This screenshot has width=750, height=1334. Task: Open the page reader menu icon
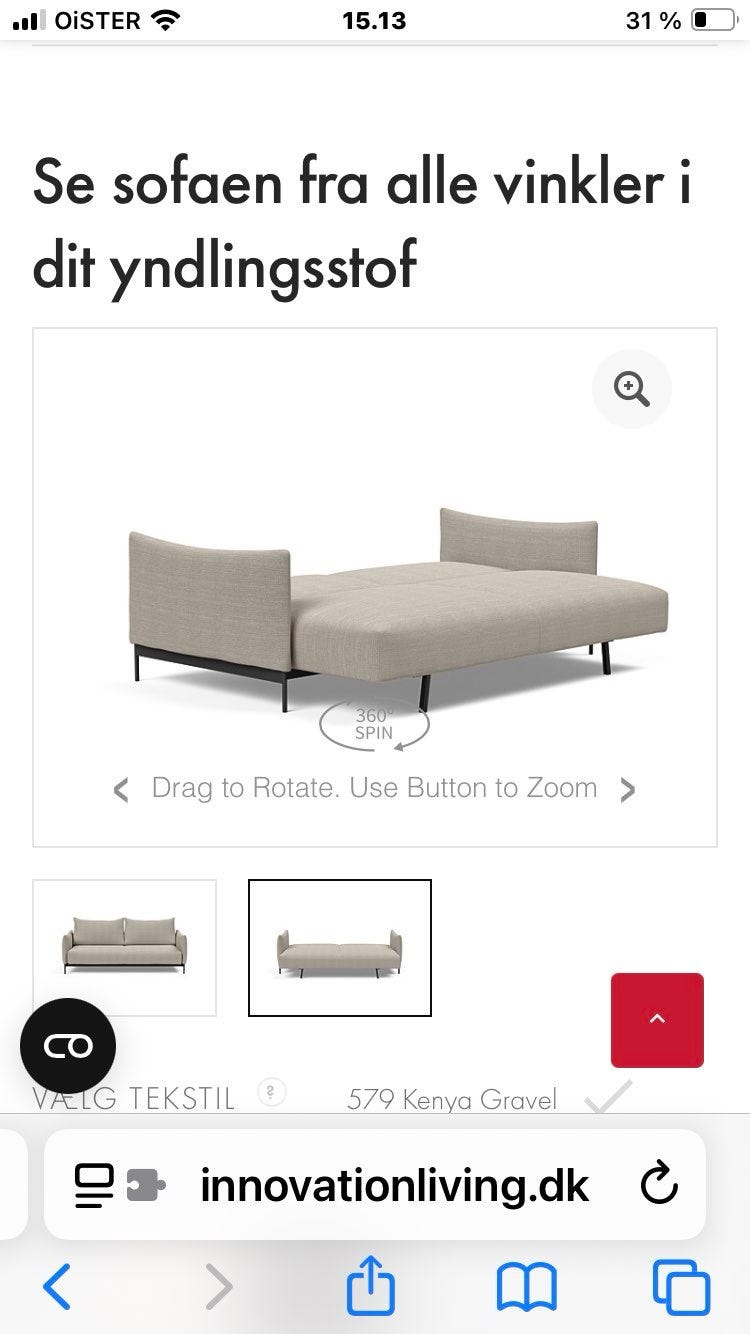(95, 1186)
